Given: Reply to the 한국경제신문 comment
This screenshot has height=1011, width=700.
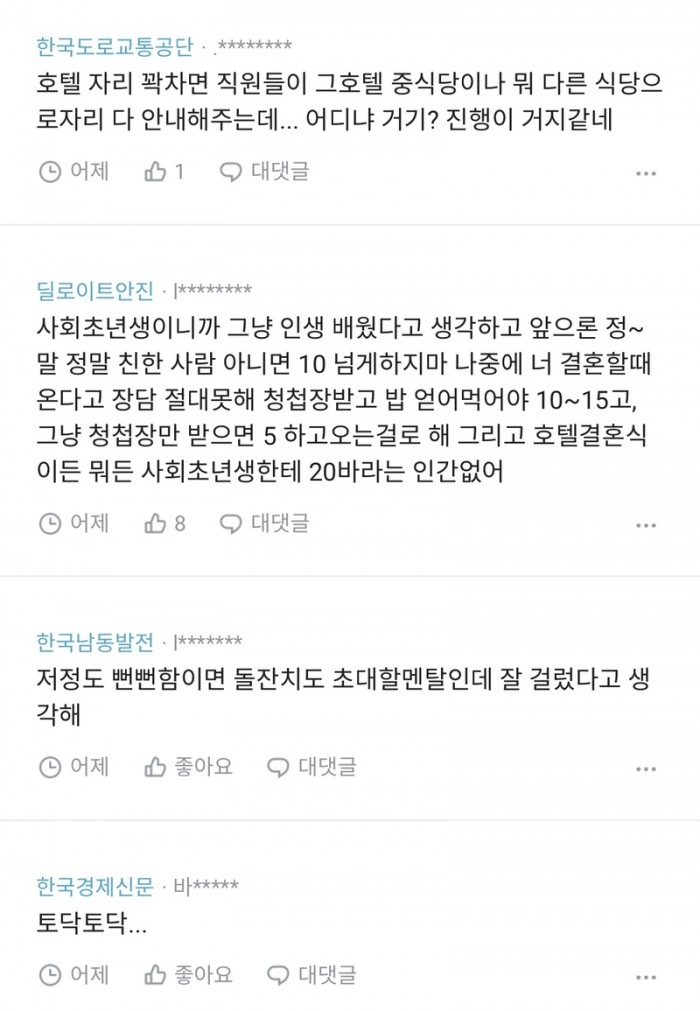Looking at the screenshot, I should click(312, 973).
